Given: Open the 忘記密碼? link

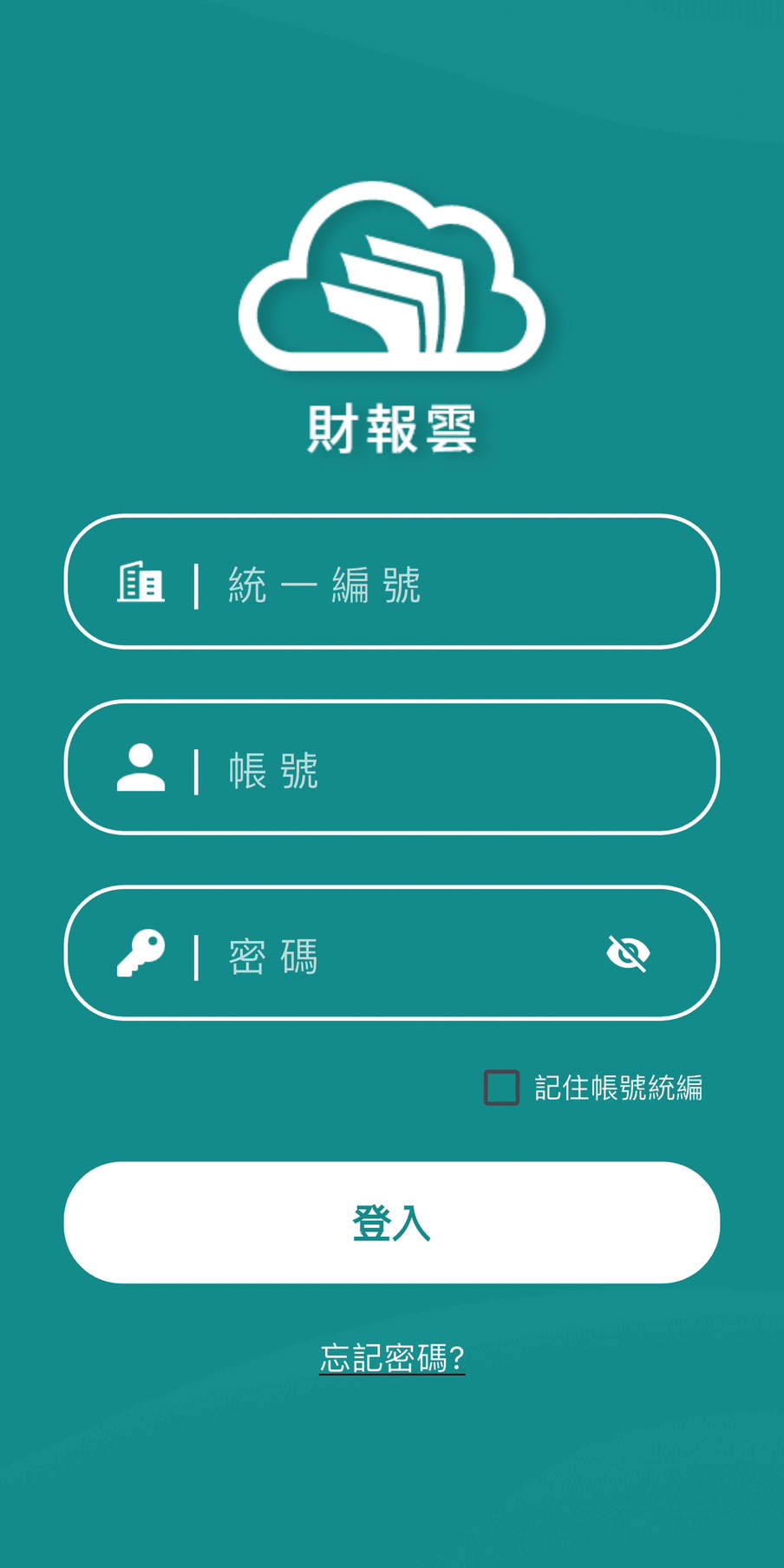Looking at the screenshot, I should (x=392, y=1358).
